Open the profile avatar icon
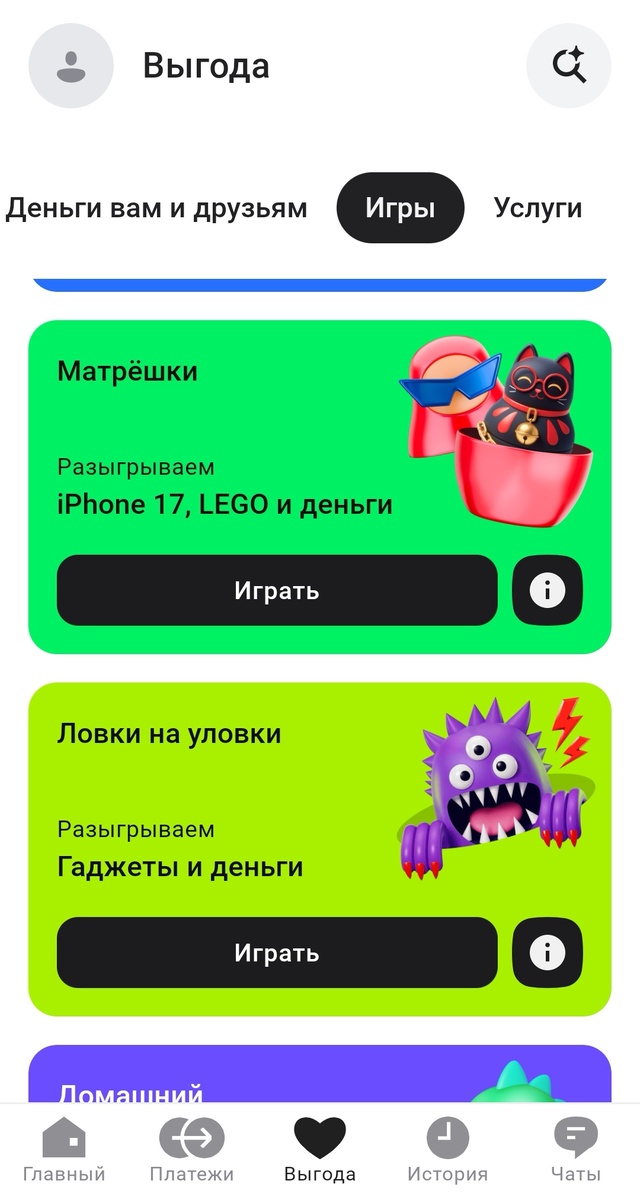Image resolution: width=640 pixels, height=1200 pixels. 71,66
